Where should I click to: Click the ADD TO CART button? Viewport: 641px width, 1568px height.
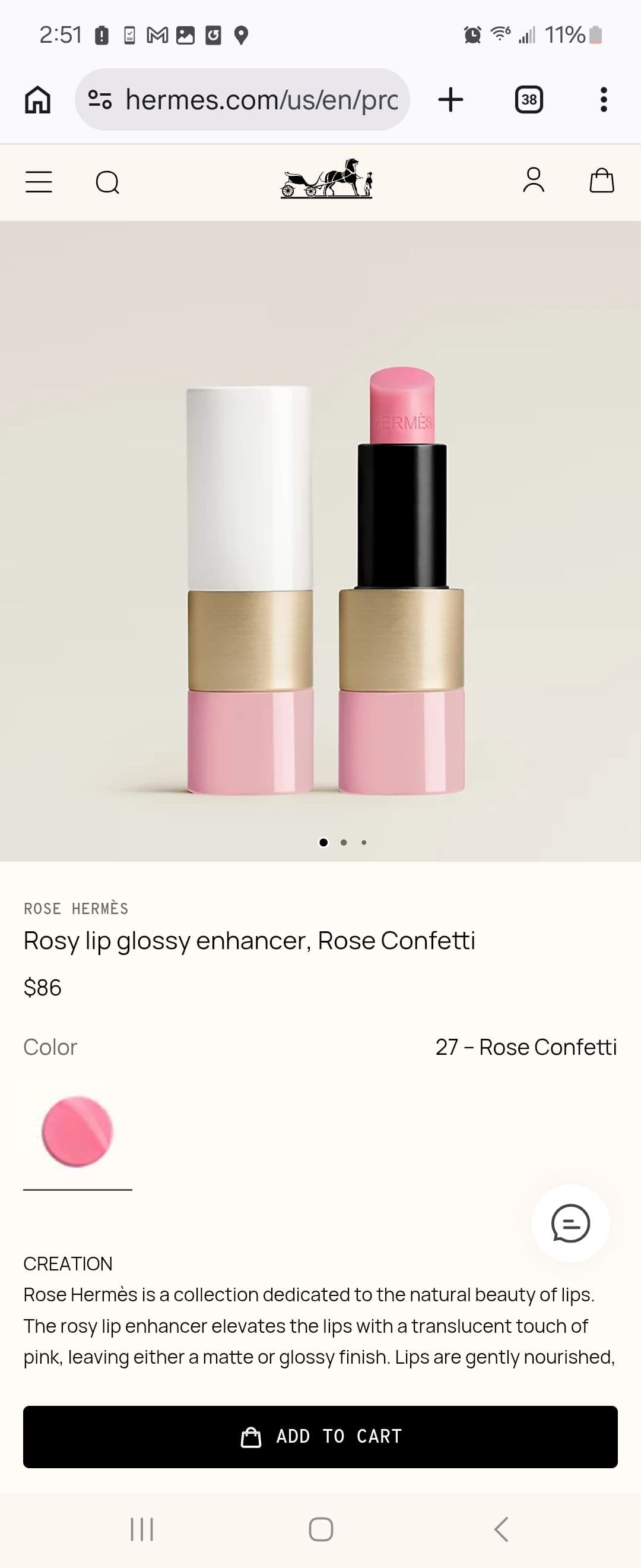(320, 1437)
